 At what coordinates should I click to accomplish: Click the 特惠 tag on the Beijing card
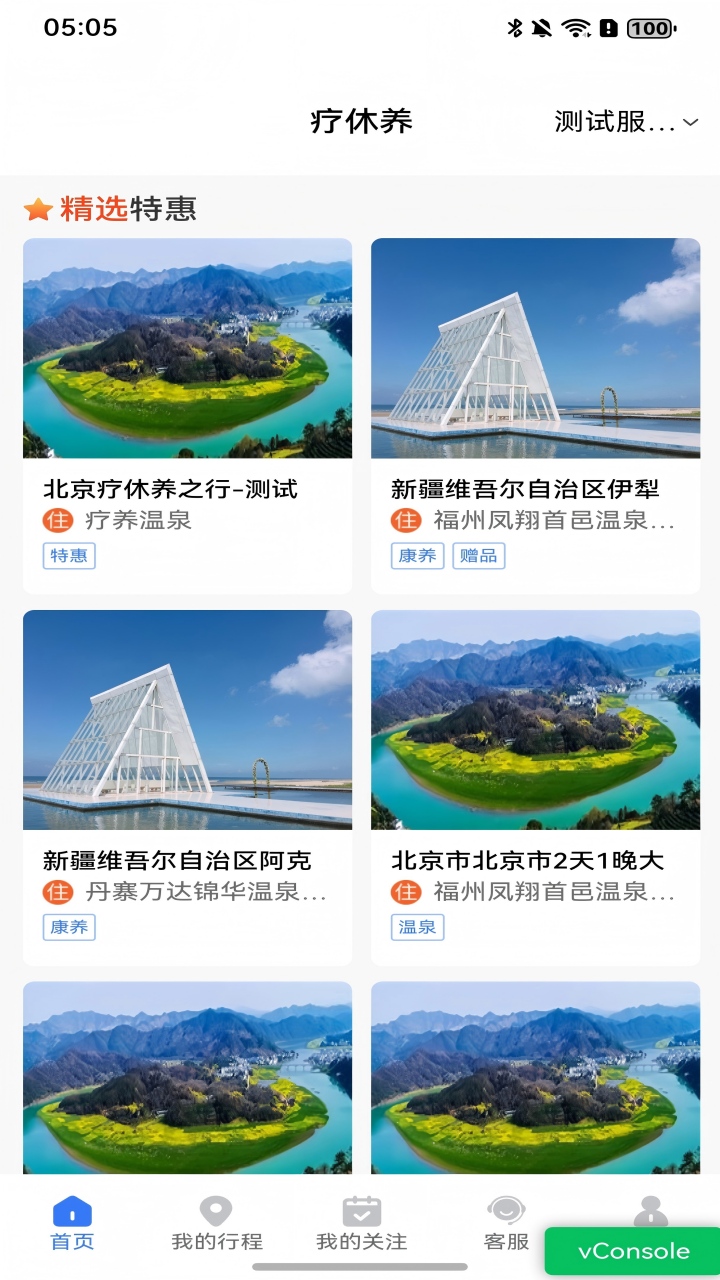[67, 556]
